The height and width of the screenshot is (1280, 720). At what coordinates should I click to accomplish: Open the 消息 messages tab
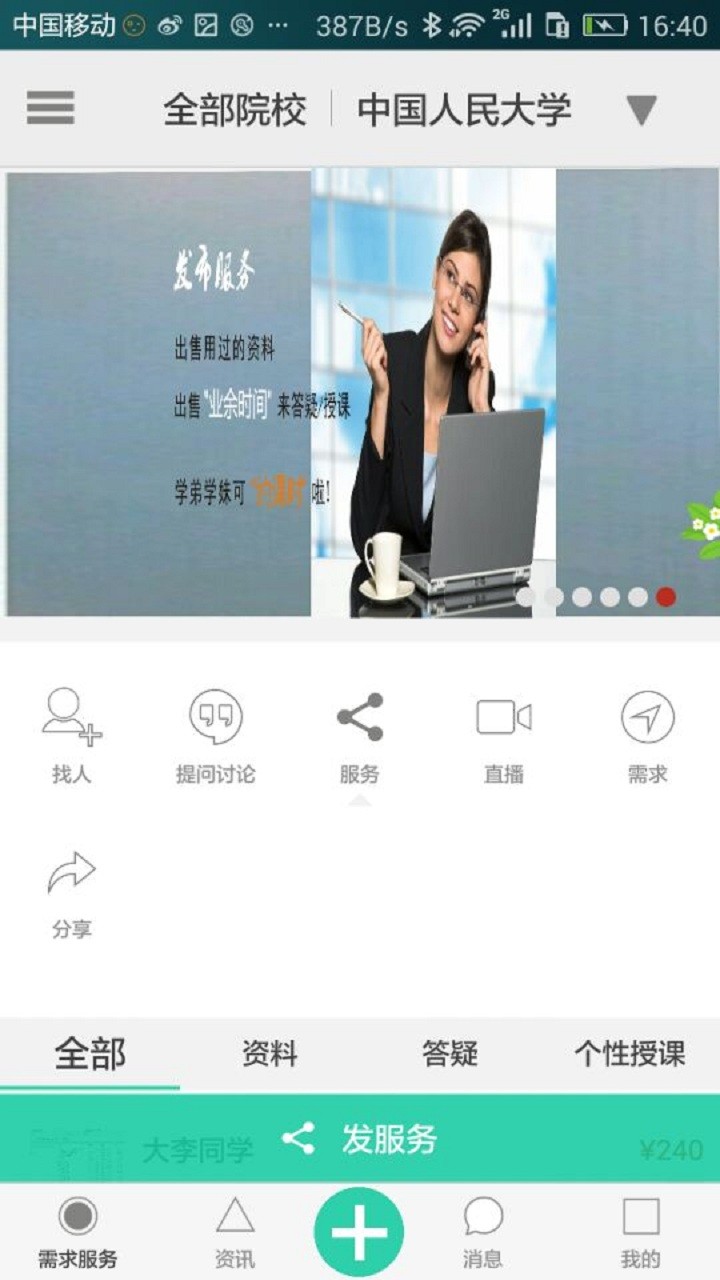pyautogui.click(x=483, y=1233)
